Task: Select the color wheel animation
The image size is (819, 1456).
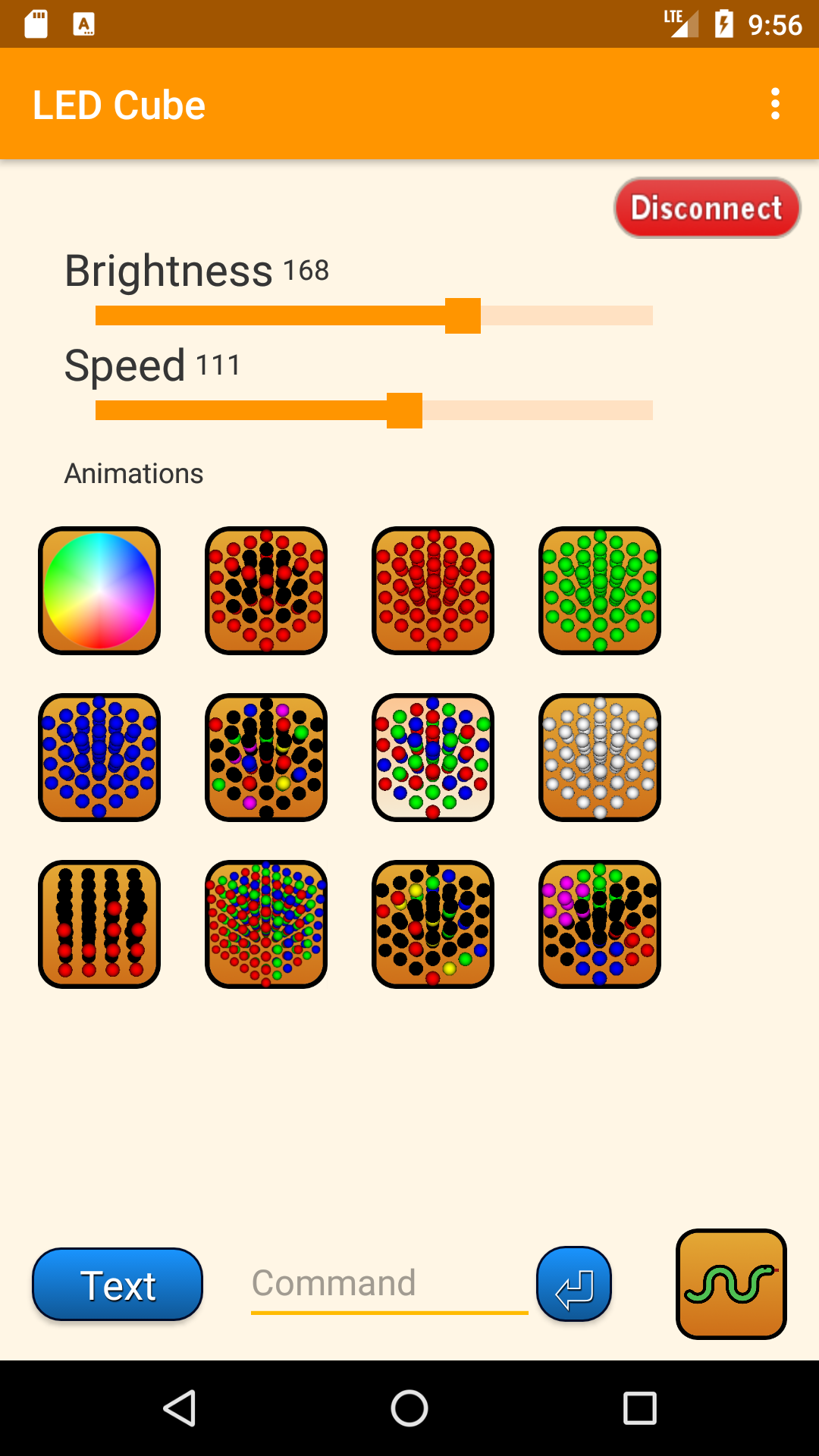Action: [99, 591]
